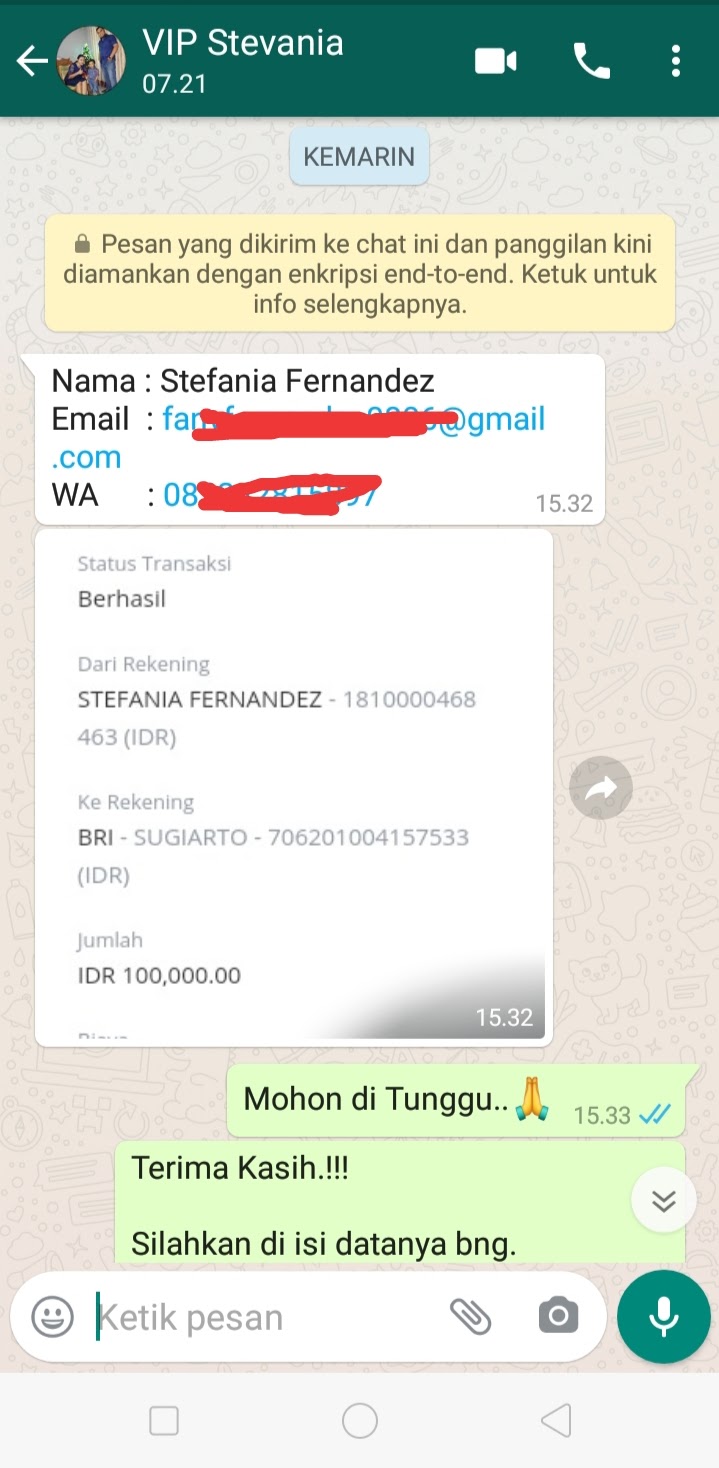This screenshot has width=719, height=1468.
Task: Tap the end-to-end encryption notice
Action: 360,273
